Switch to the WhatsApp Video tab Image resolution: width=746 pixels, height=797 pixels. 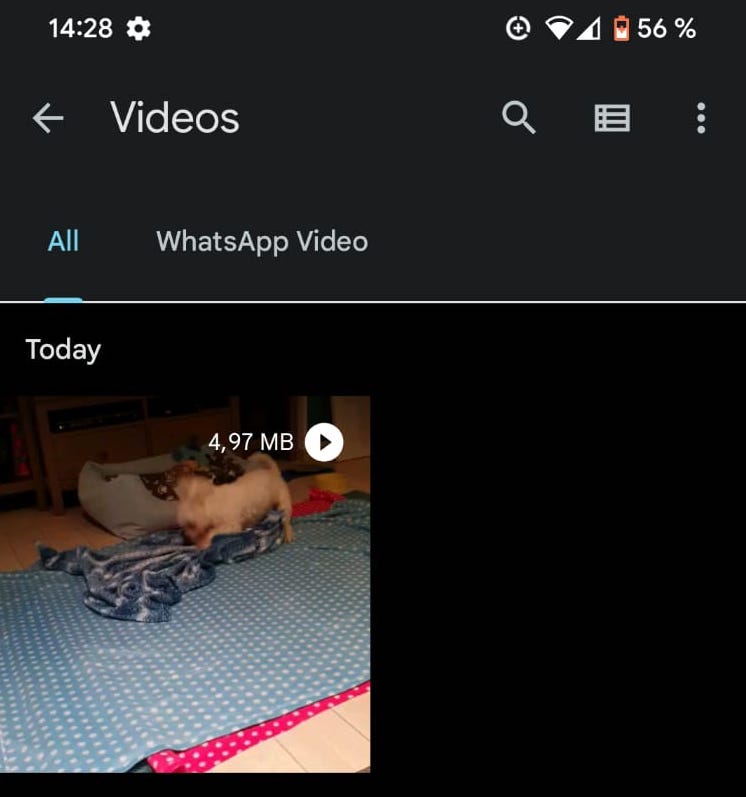pos(262,241)
